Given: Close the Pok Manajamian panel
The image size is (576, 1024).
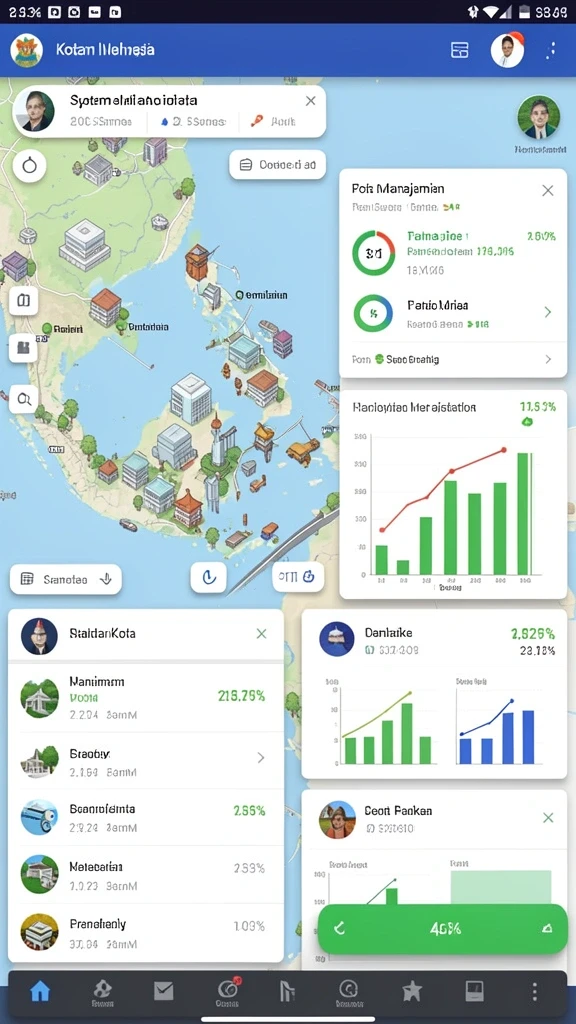Looking at the screenshot, I should (x=548, y=190).
